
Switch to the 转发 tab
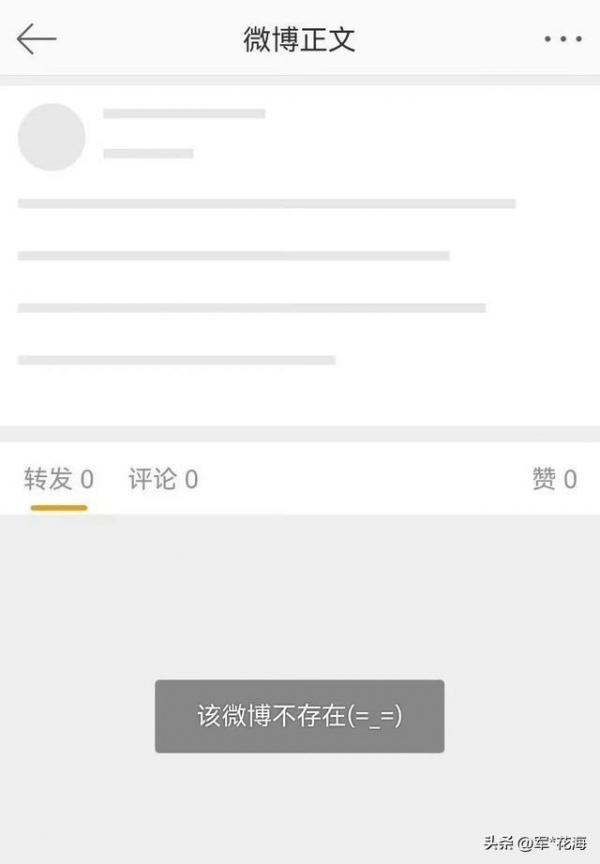(x=59, y=480)
